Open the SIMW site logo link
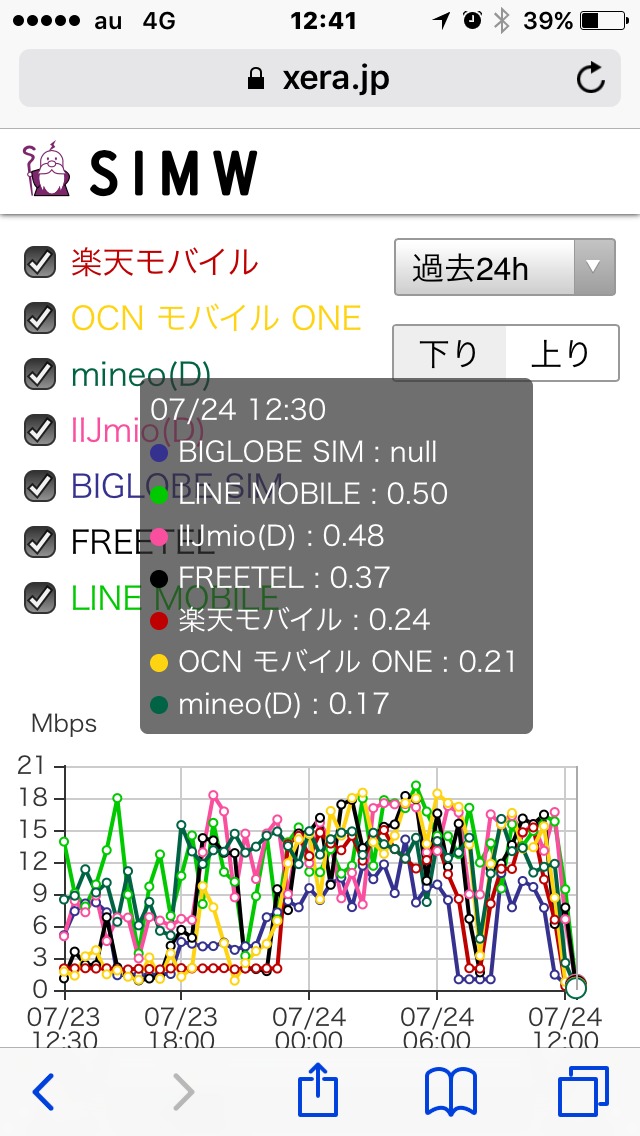Image resolution: width=640 pixels, height=1136 pixels. pyautogui.click(x=140, y=172)
